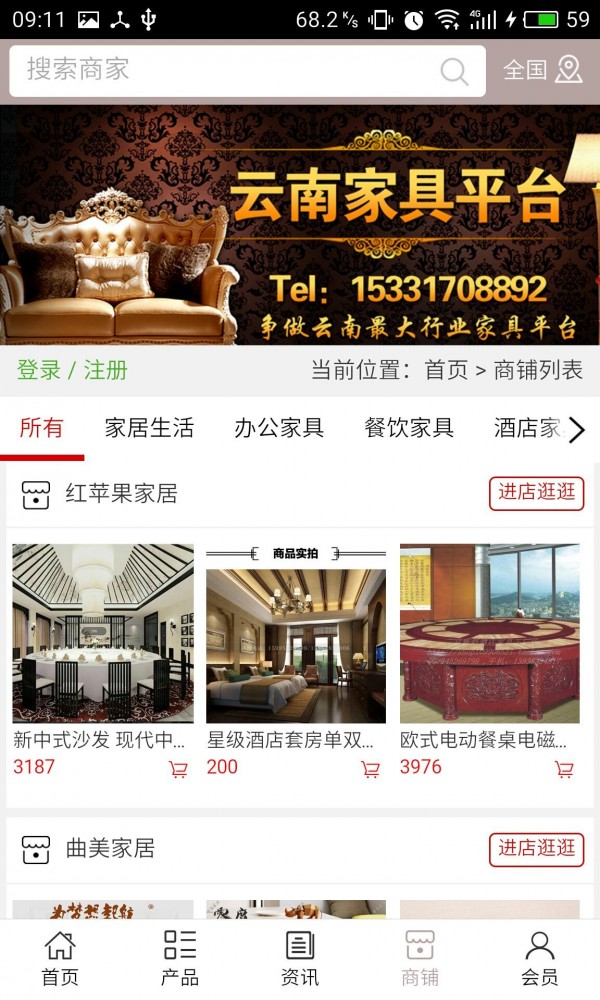Image resolution: width=600 pixels, height=1000 pixels.
Task: Open the 欧式电动餐桌 product card
Action: (x=490, y=661)
